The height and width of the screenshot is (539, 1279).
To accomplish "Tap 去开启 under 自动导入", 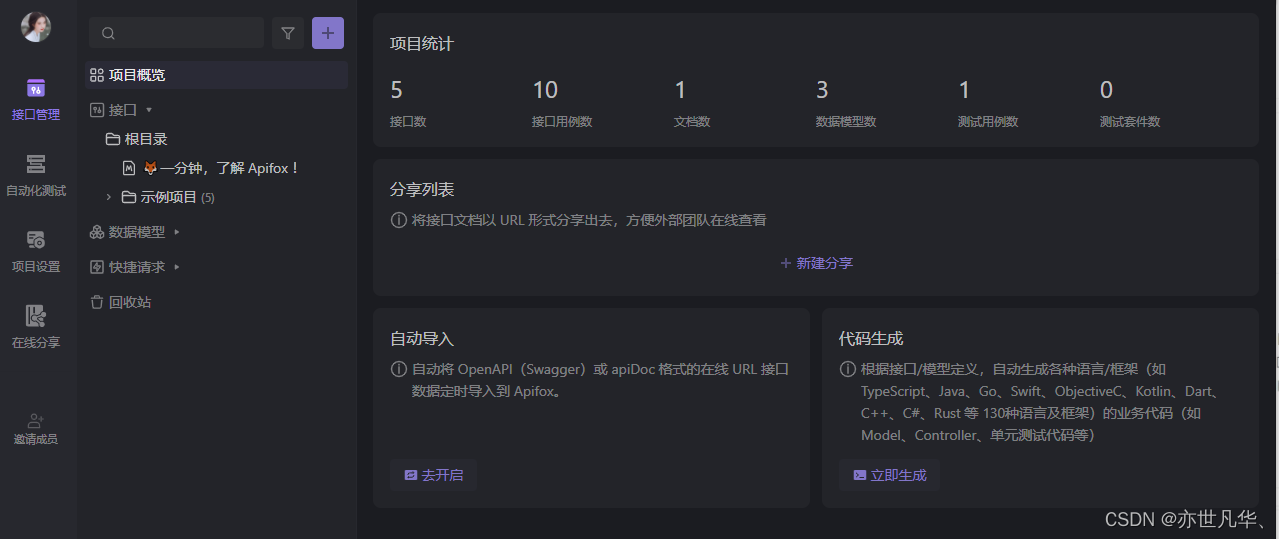I will coord(433,475).
